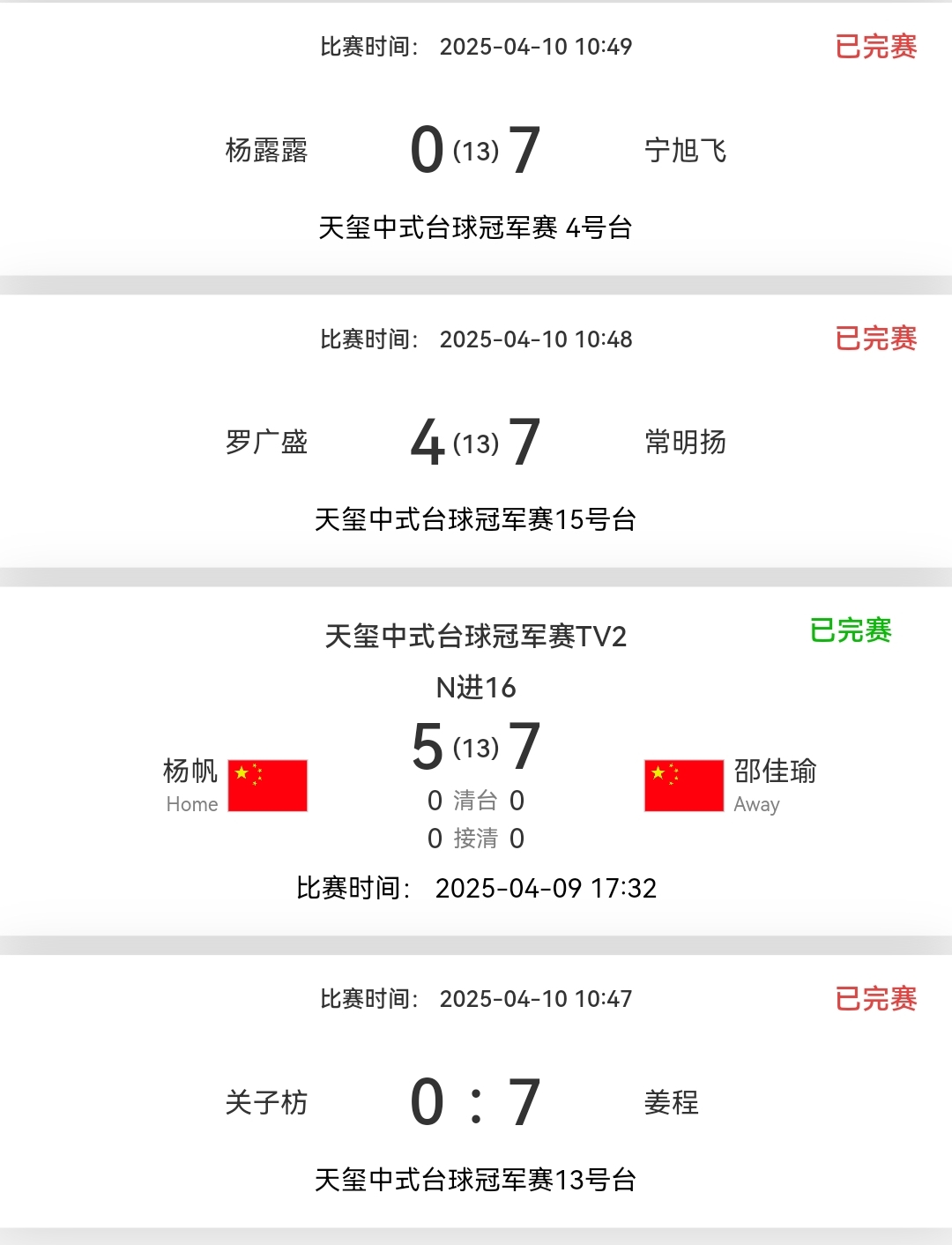View the 罗广盛 vs 常明扬 match details
952x1245 pixels.
point(476,441)
